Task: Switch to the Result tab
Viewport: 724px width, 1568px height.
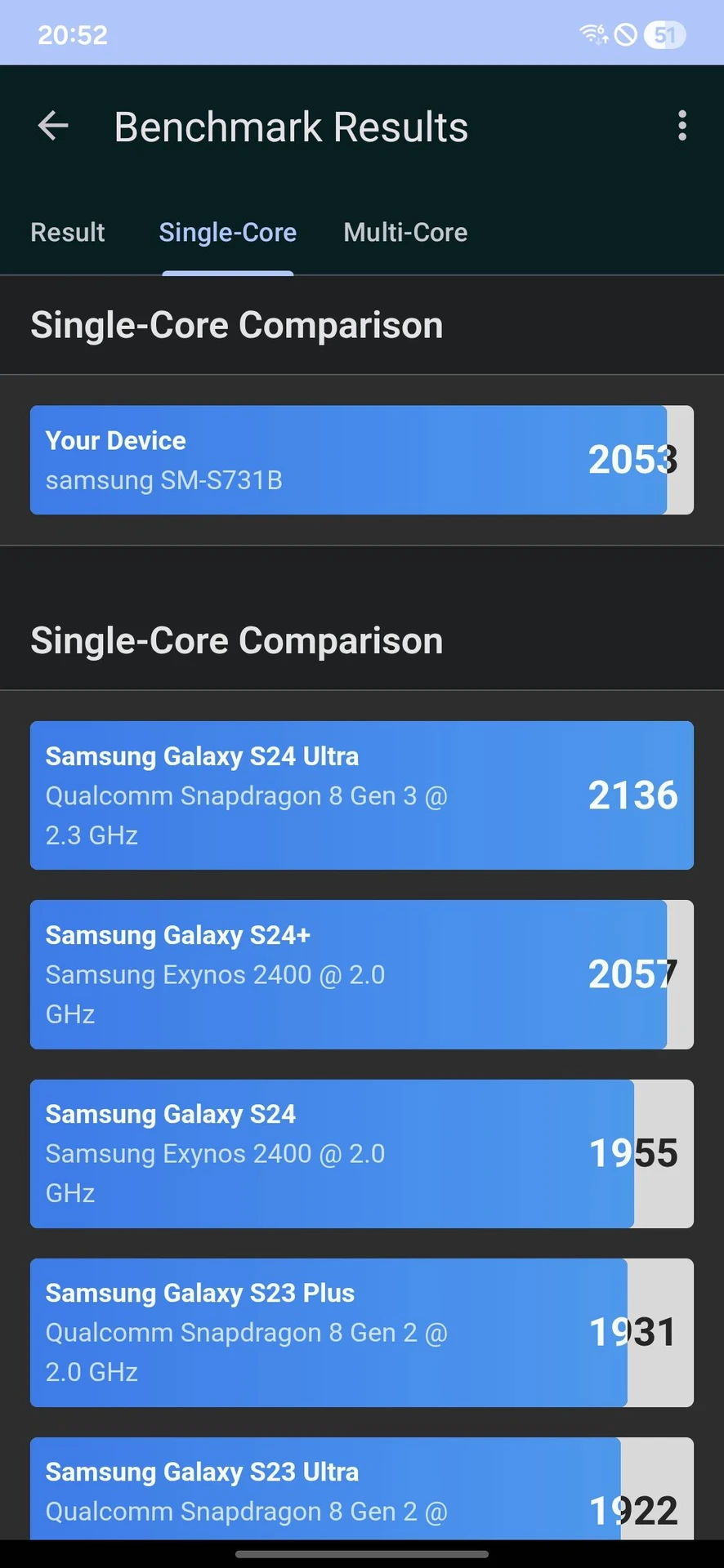Action: pyautogui.click(x=68, y=233)
